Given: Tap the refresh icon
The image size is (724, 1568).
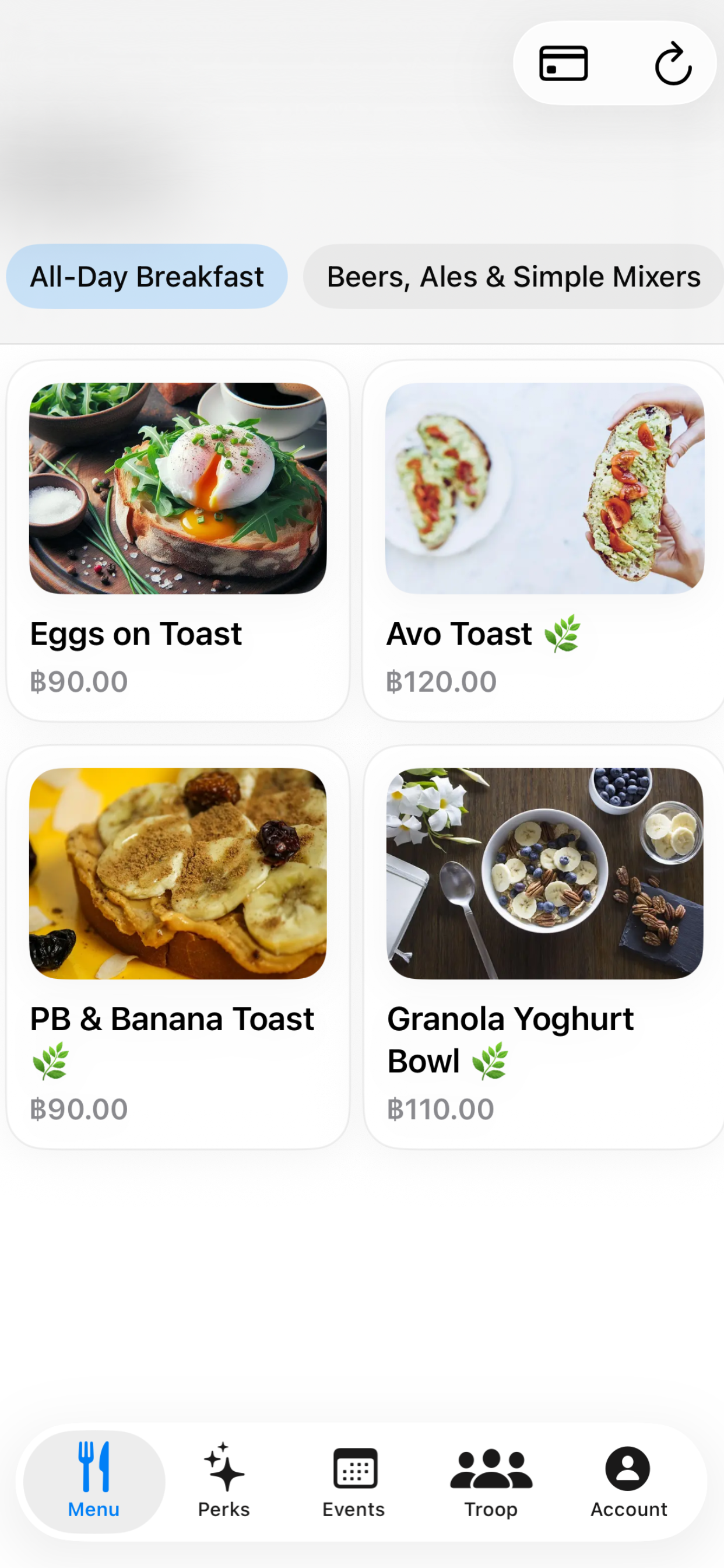Looking at the screenshot, I should pyautogui.click(x=672, y=64).
